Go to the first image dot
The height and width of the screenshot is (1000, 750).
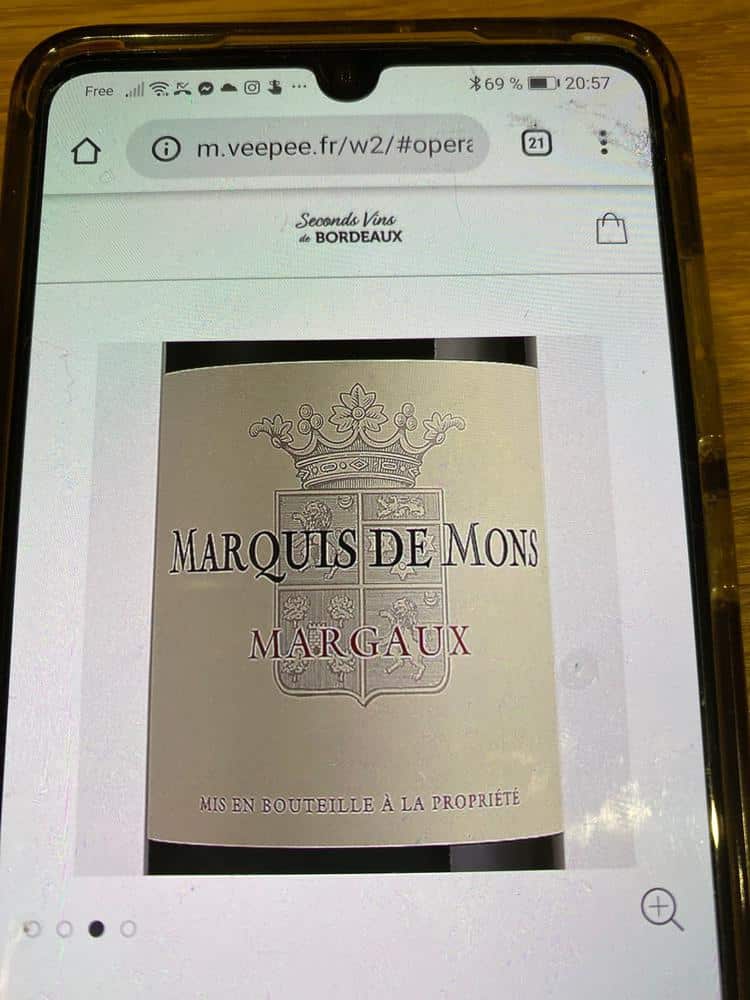coord(32,929)
